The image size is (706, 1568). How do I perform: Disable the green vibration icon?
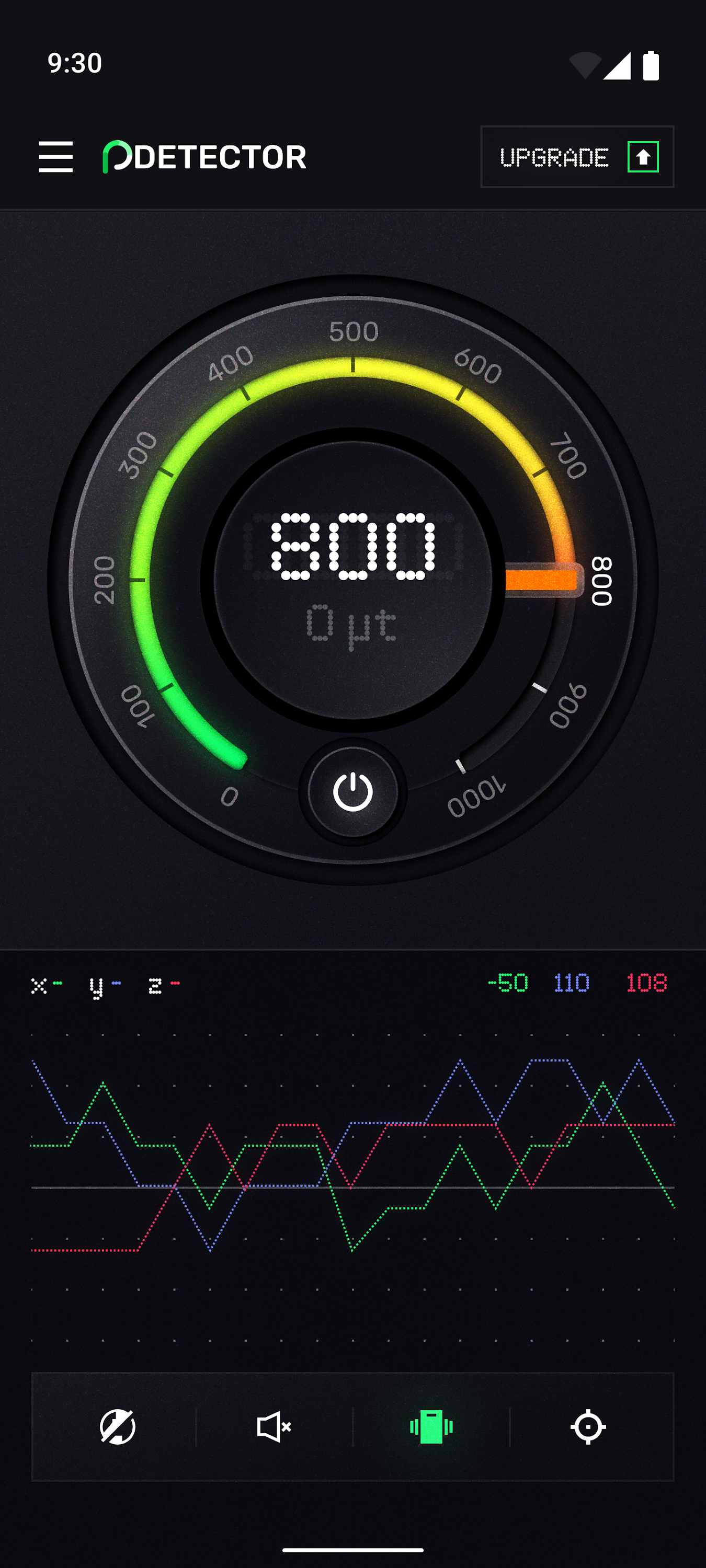click(431, 1426)
